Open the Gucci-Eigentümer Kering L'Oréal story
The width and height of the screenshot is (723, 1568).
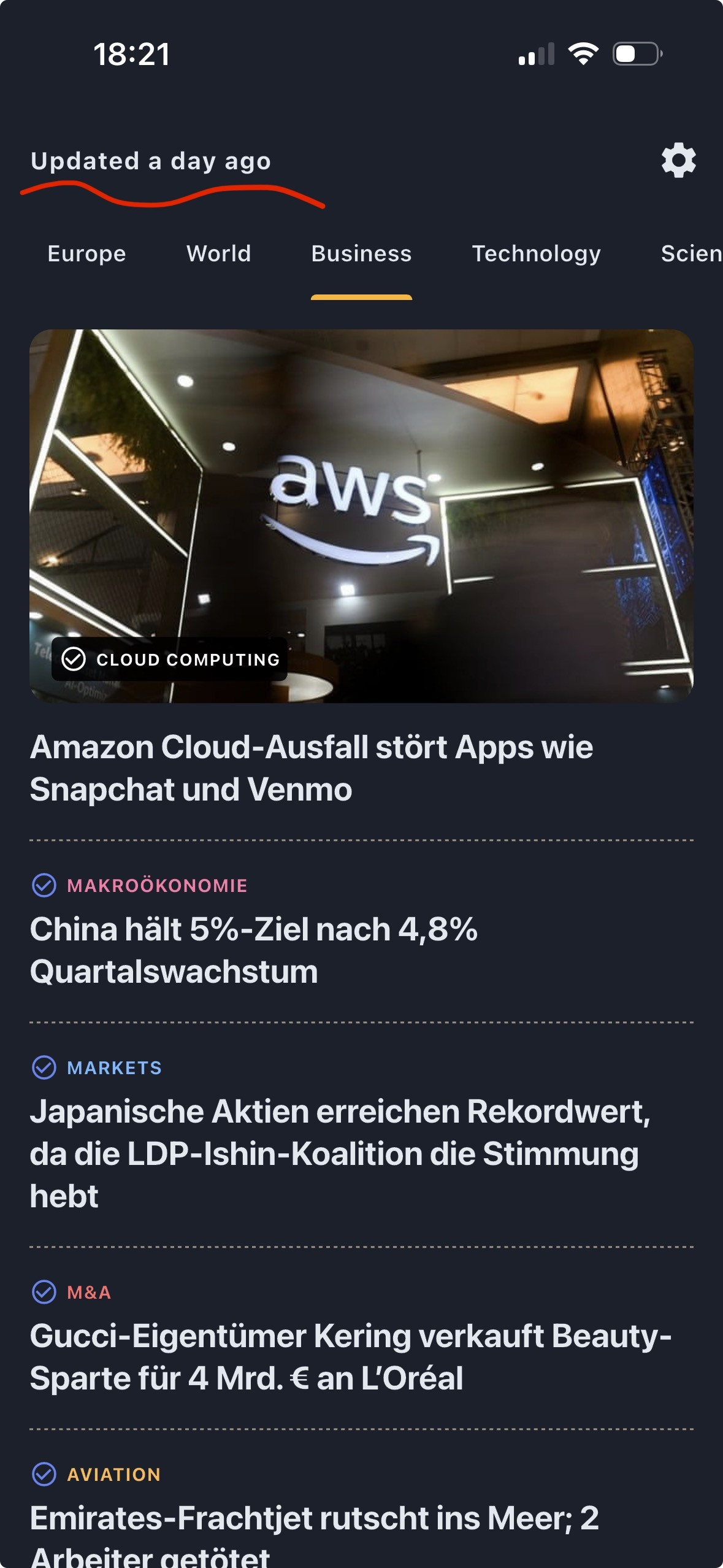click(350, 1356)
